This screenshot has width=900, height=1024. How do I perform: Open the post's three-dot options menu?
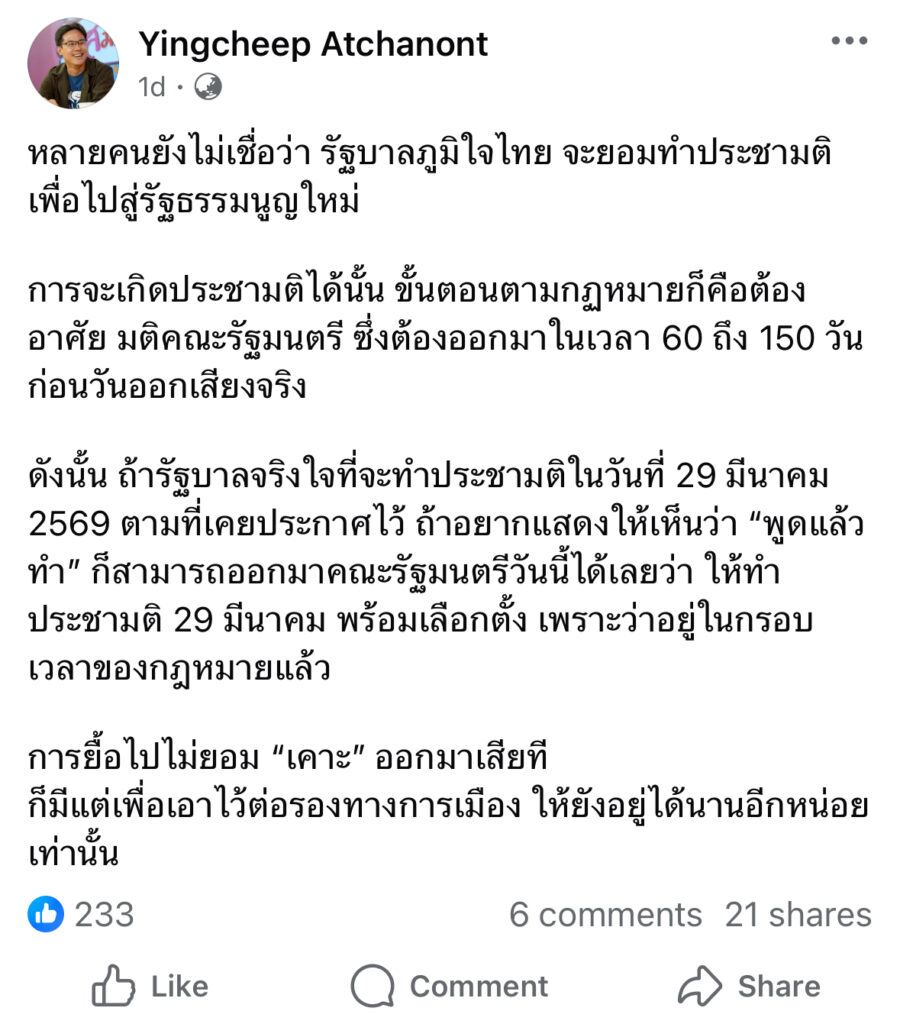pos(849,41)
